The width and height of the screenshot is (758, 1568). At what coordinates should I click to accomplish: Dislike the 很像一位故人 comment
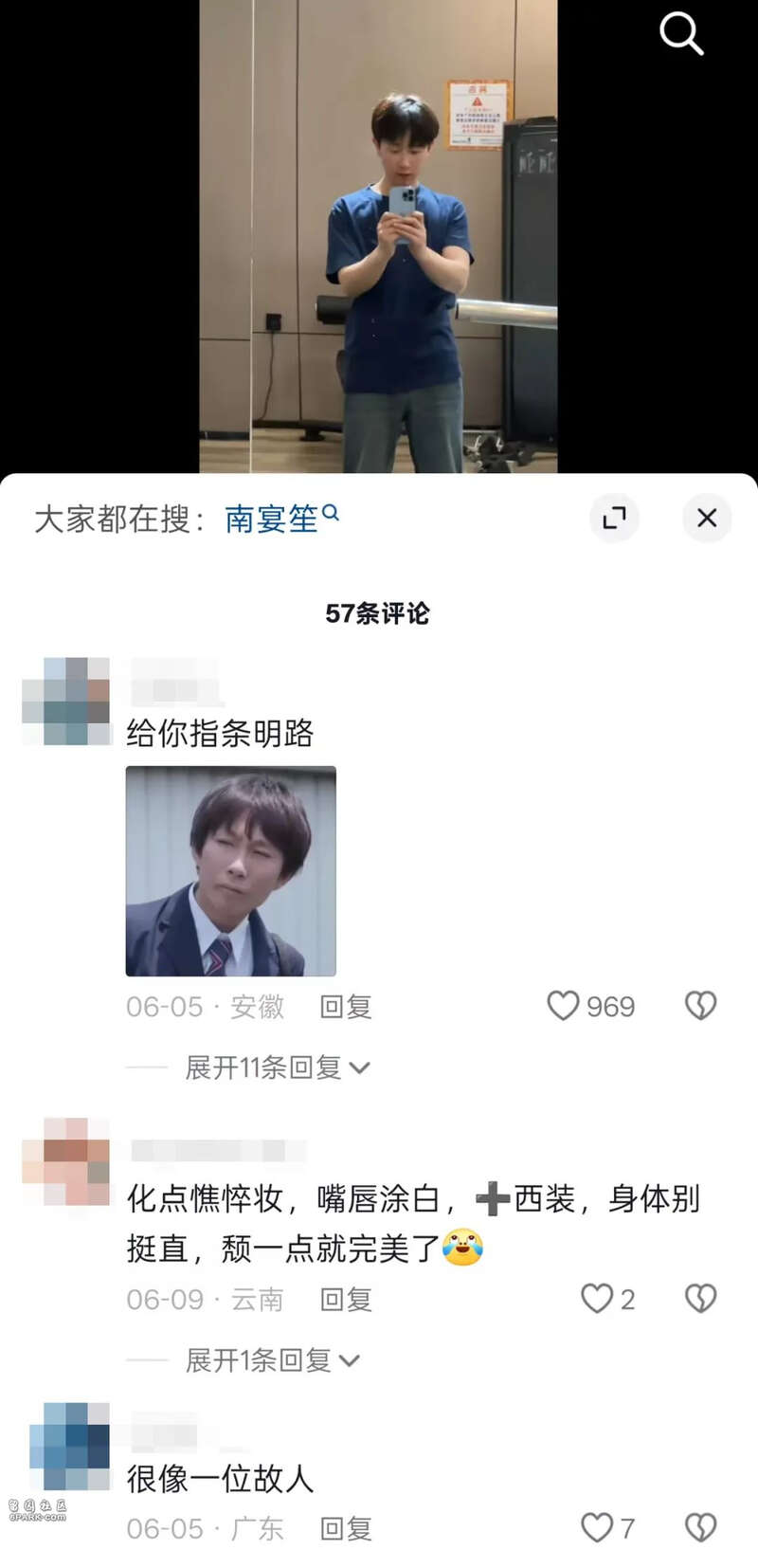pyautogui.click(x=700, y=1528)
